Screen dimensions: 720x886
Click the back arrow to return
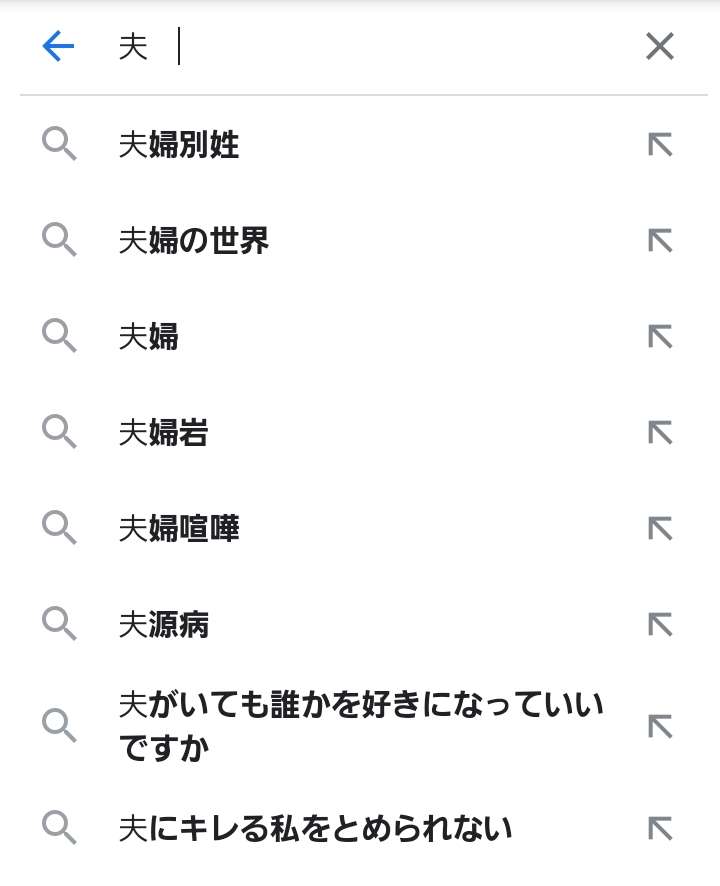tap(58, 46)
